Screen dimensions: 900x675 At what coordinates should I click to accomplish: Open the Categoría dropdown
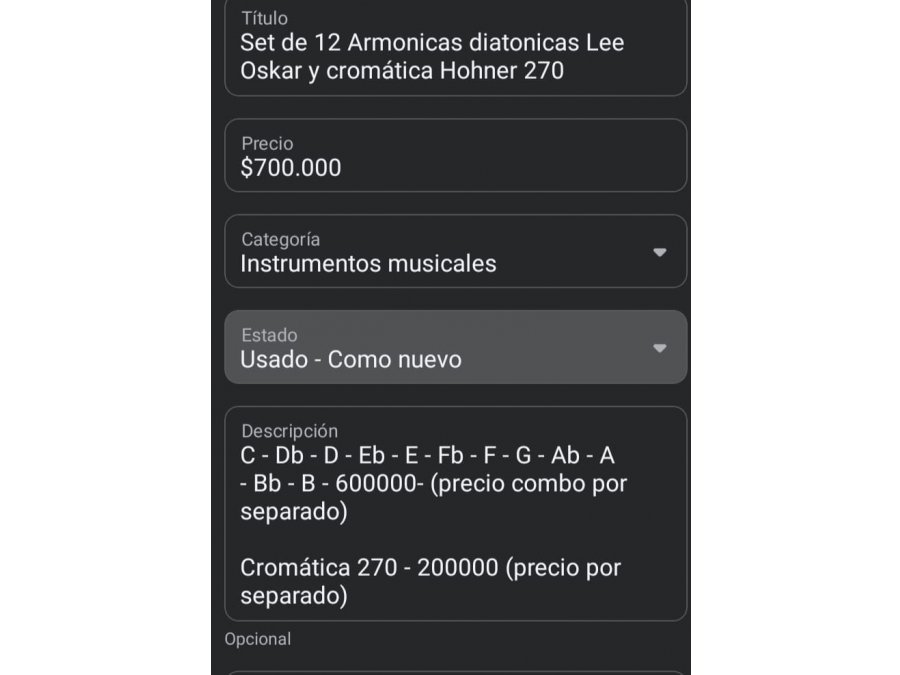click(x=455, y=252)
